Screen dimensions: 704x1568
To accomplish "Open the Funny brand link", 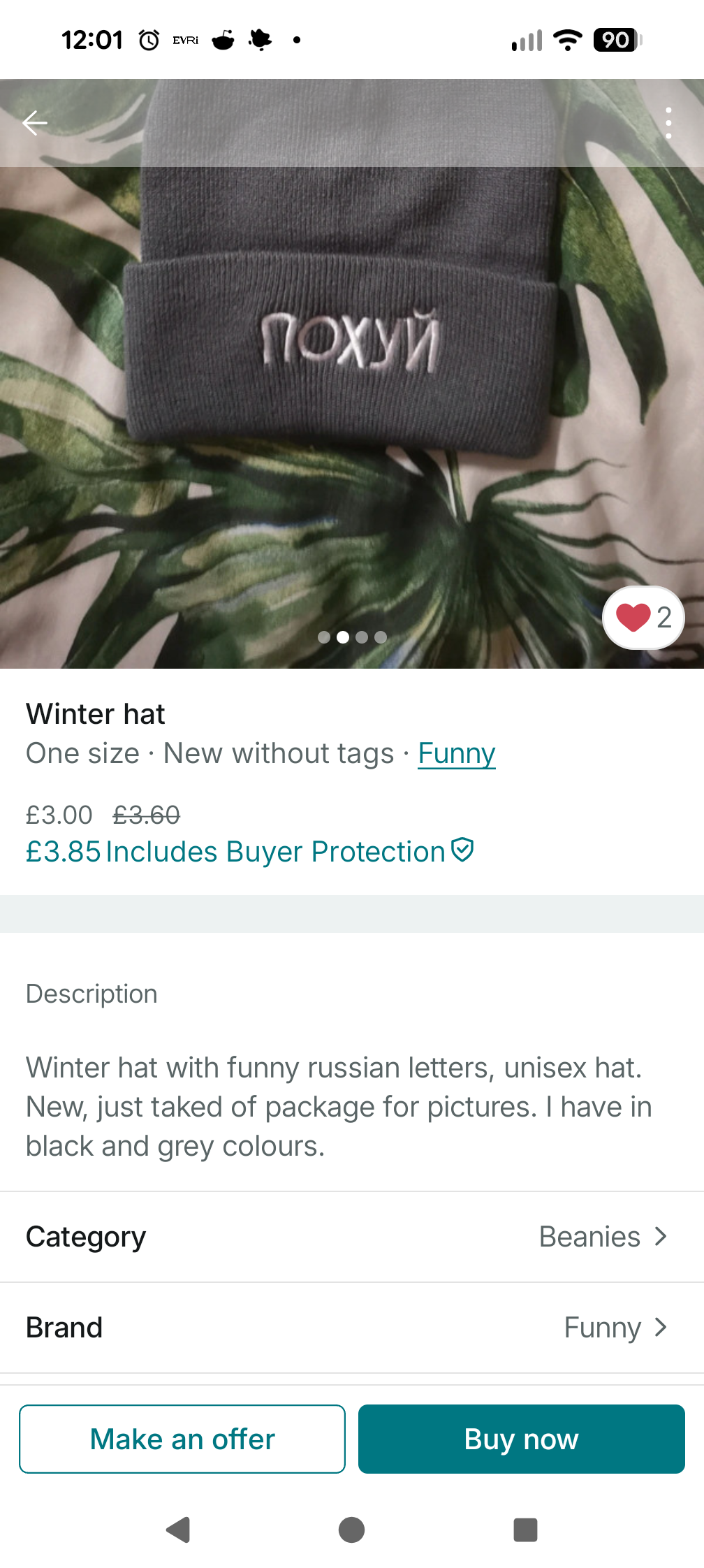I will (x=457, y=753).
